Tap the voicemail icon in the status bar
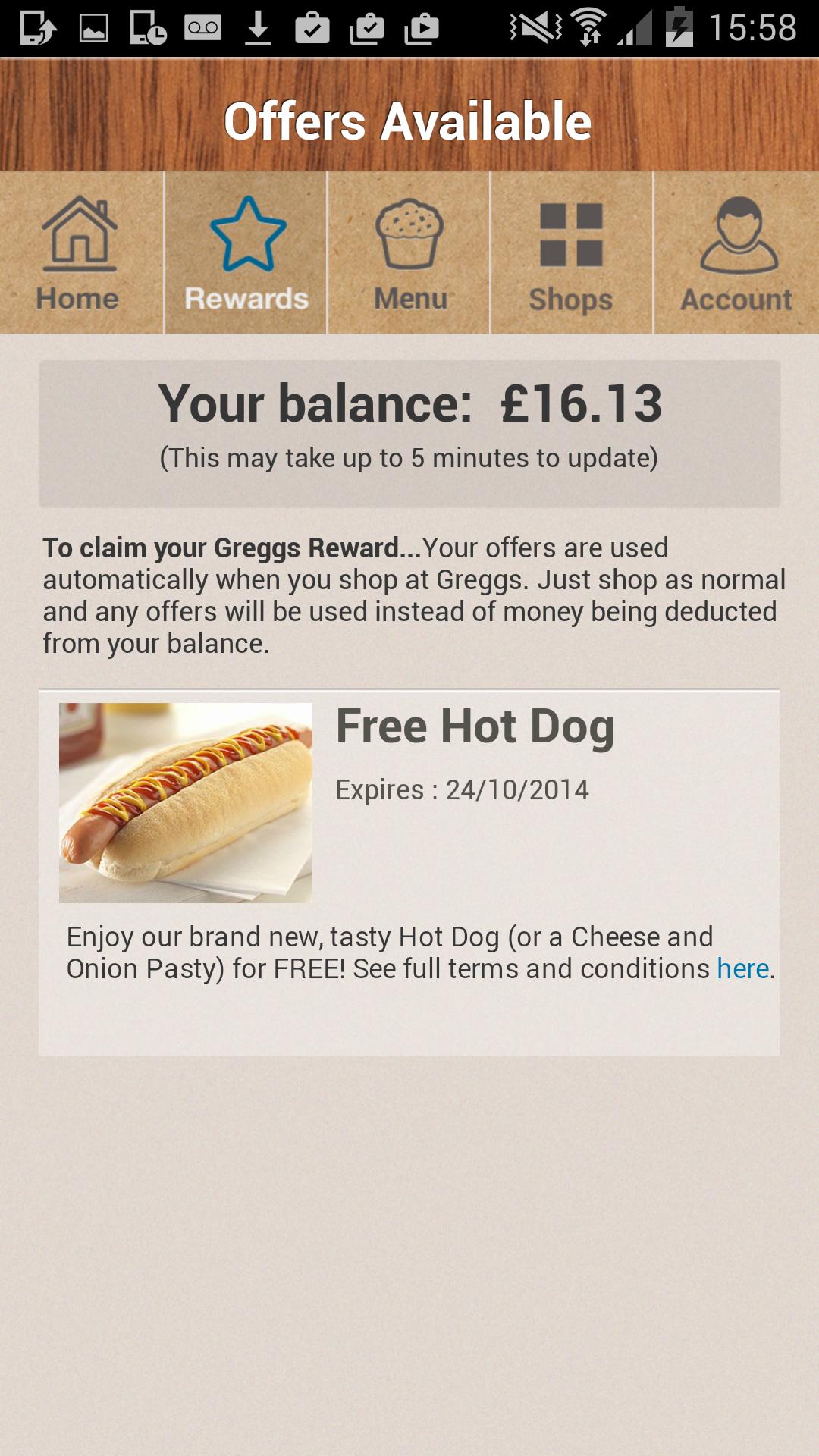 click(205, 27)
